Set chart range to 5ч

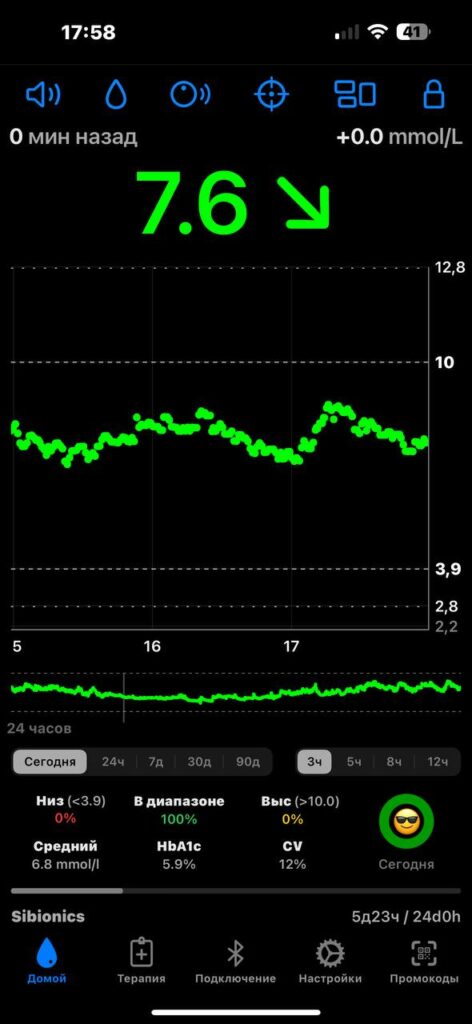click(354, 762)
